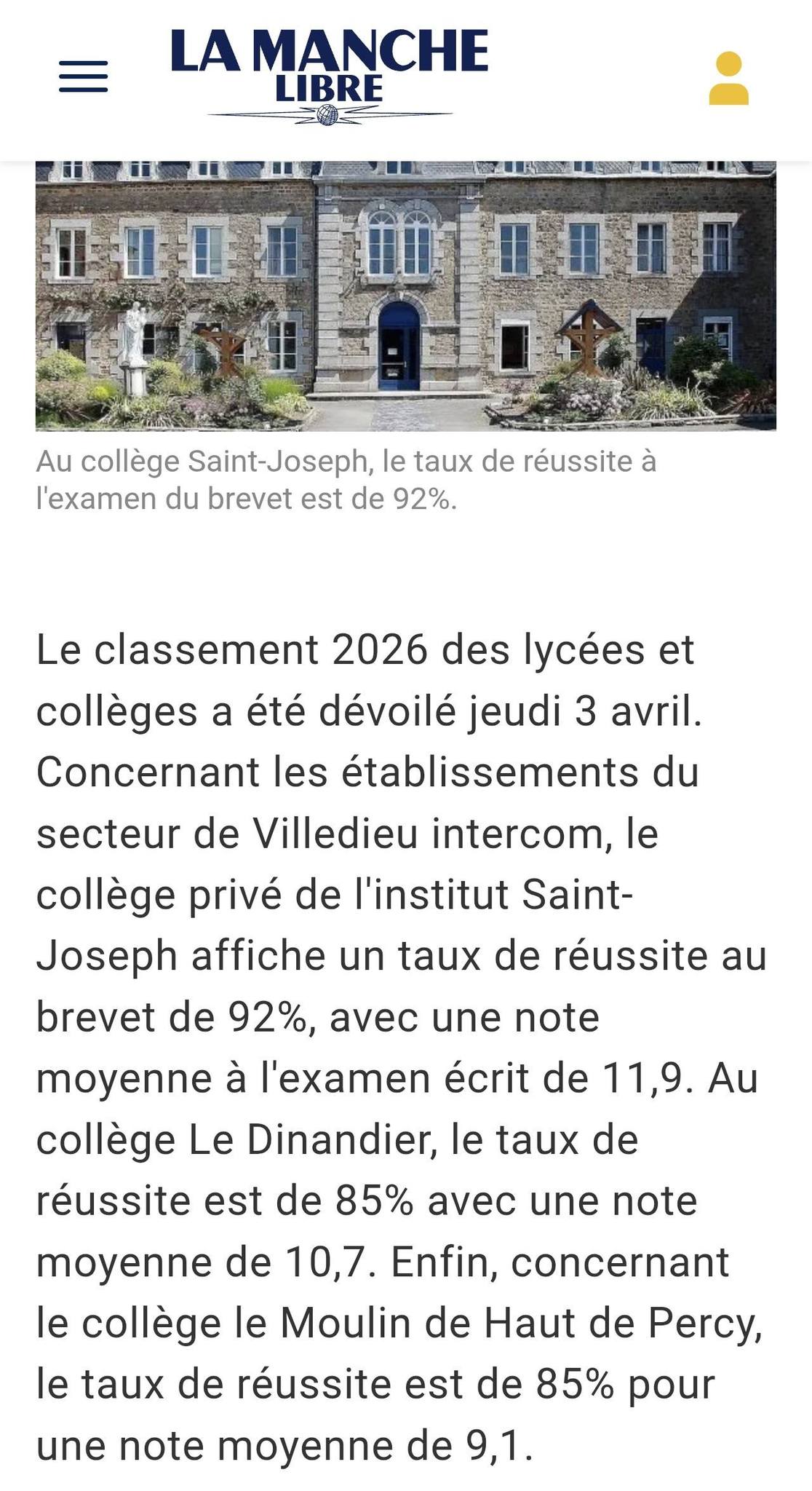Open the hamburger navigation menu
This screenshot has height=1491, width=812.
coord(83,76)
